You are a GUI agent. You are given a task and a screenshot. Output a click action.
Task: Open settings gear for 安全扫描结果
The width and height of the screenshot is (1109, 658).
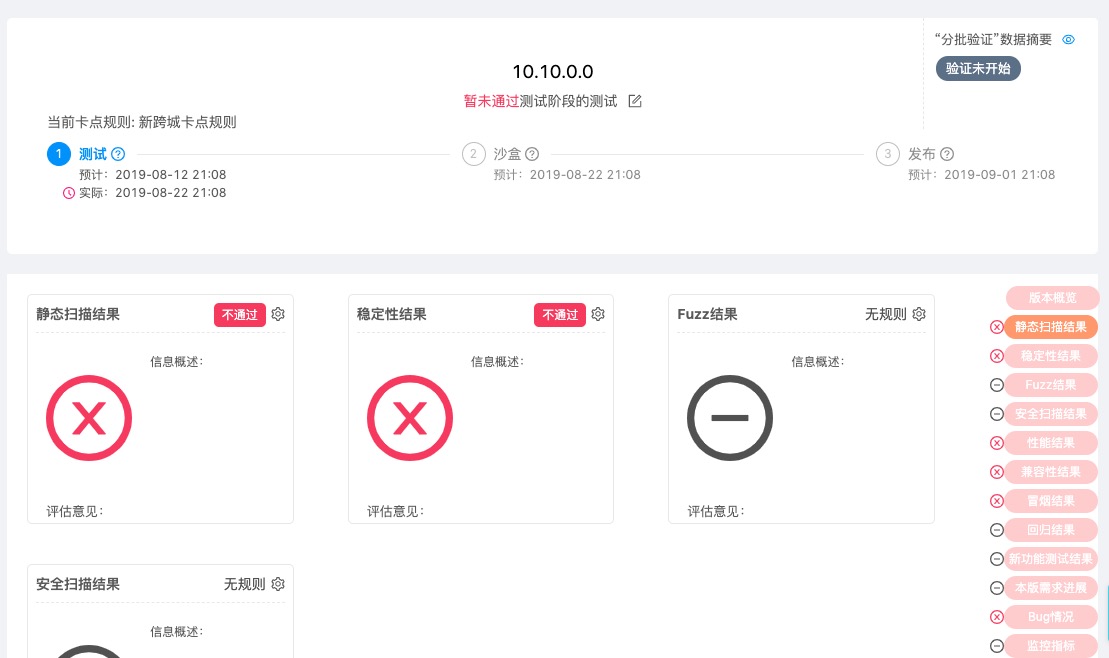tap(278, 584)
